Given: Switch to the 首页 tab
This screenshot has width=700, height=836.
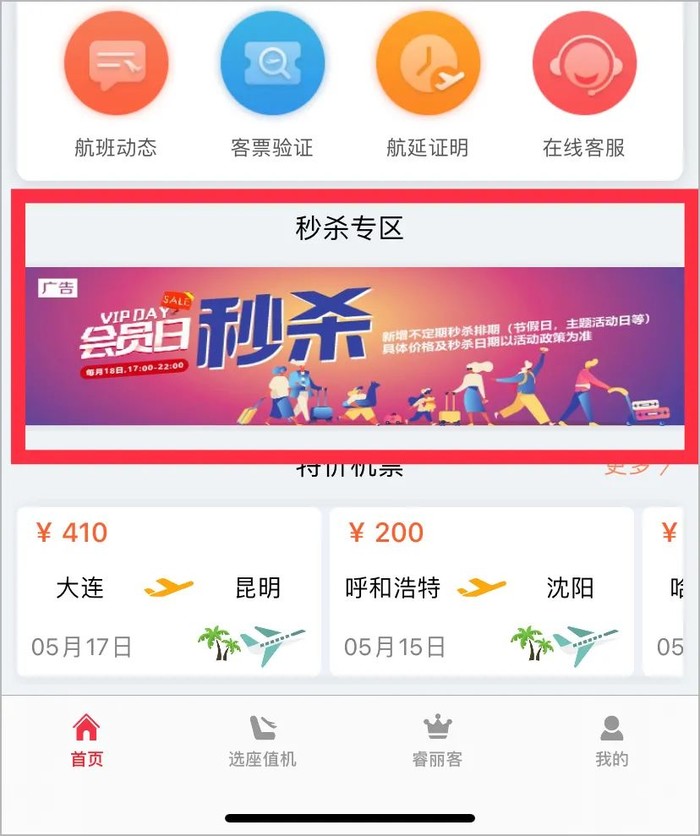Looking at the screenshot, I should coord(87,741).
